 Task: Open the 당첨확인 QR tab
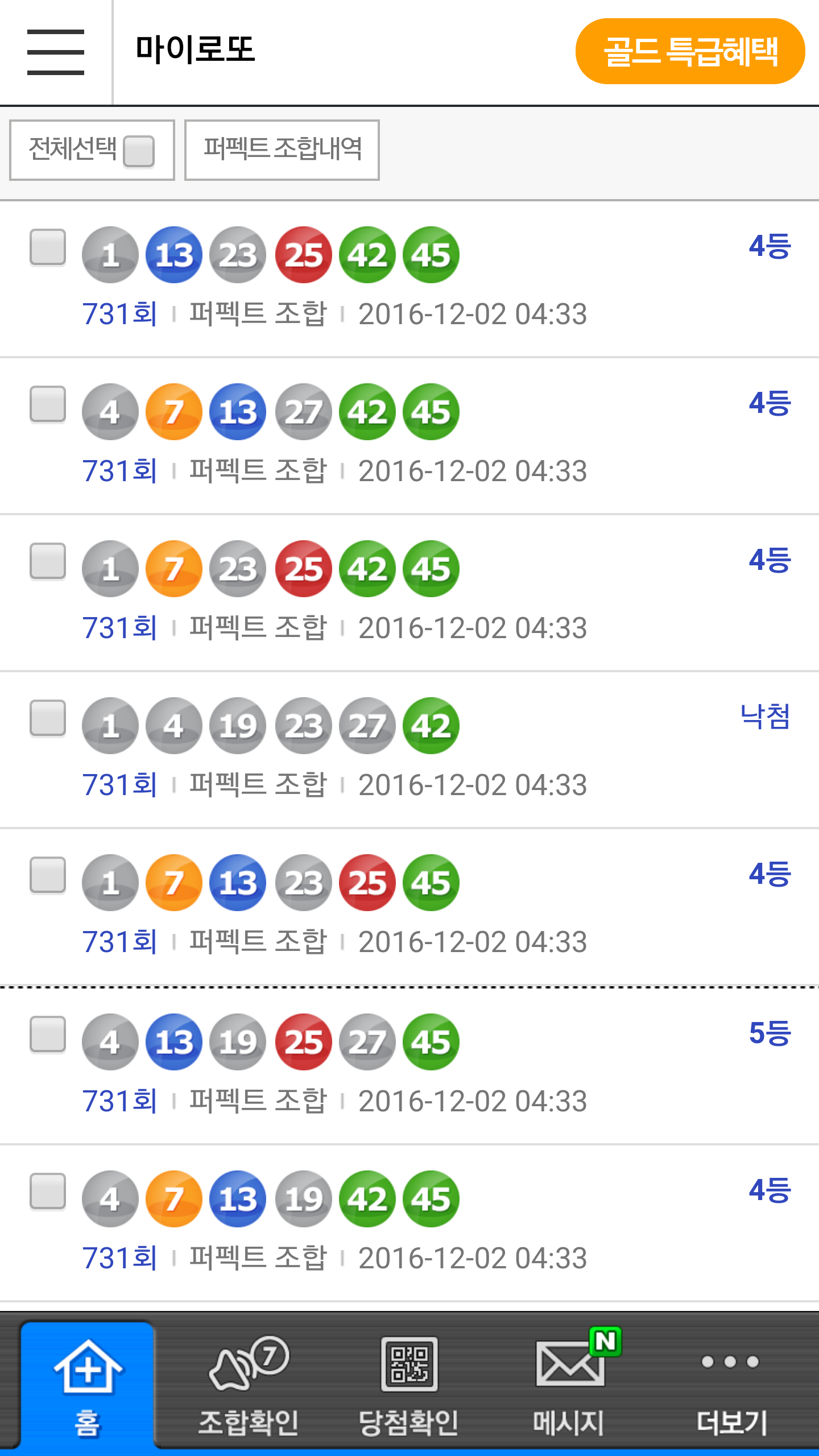click(x=409, y=1385)
